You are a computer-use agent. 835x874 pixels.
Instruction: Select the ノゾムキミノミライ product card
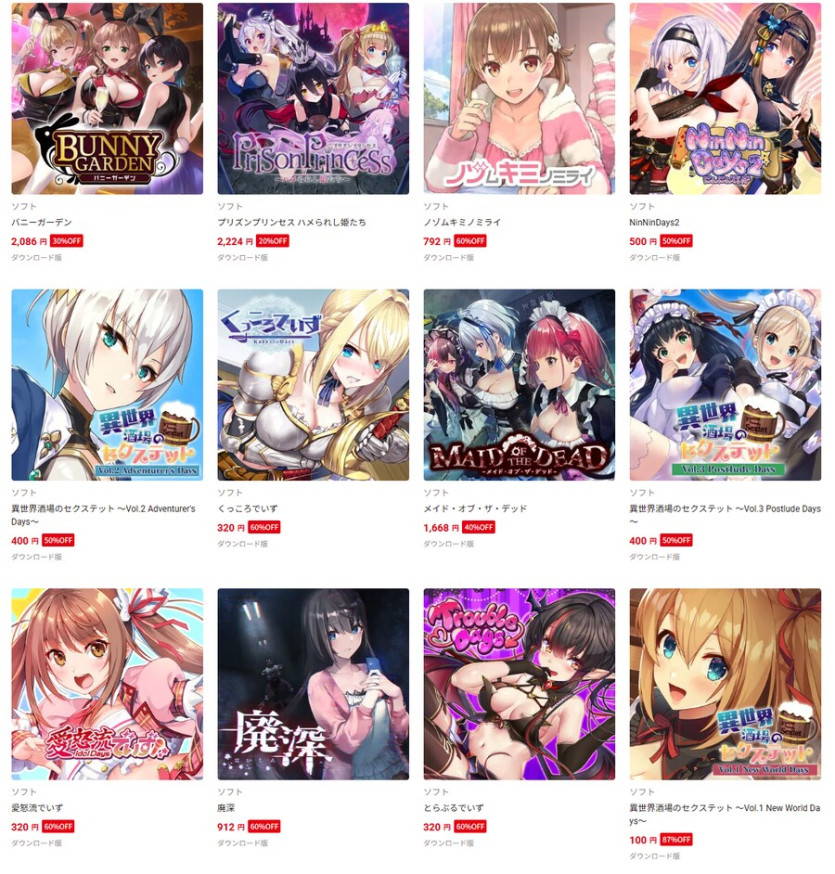[x=519, y=98]
